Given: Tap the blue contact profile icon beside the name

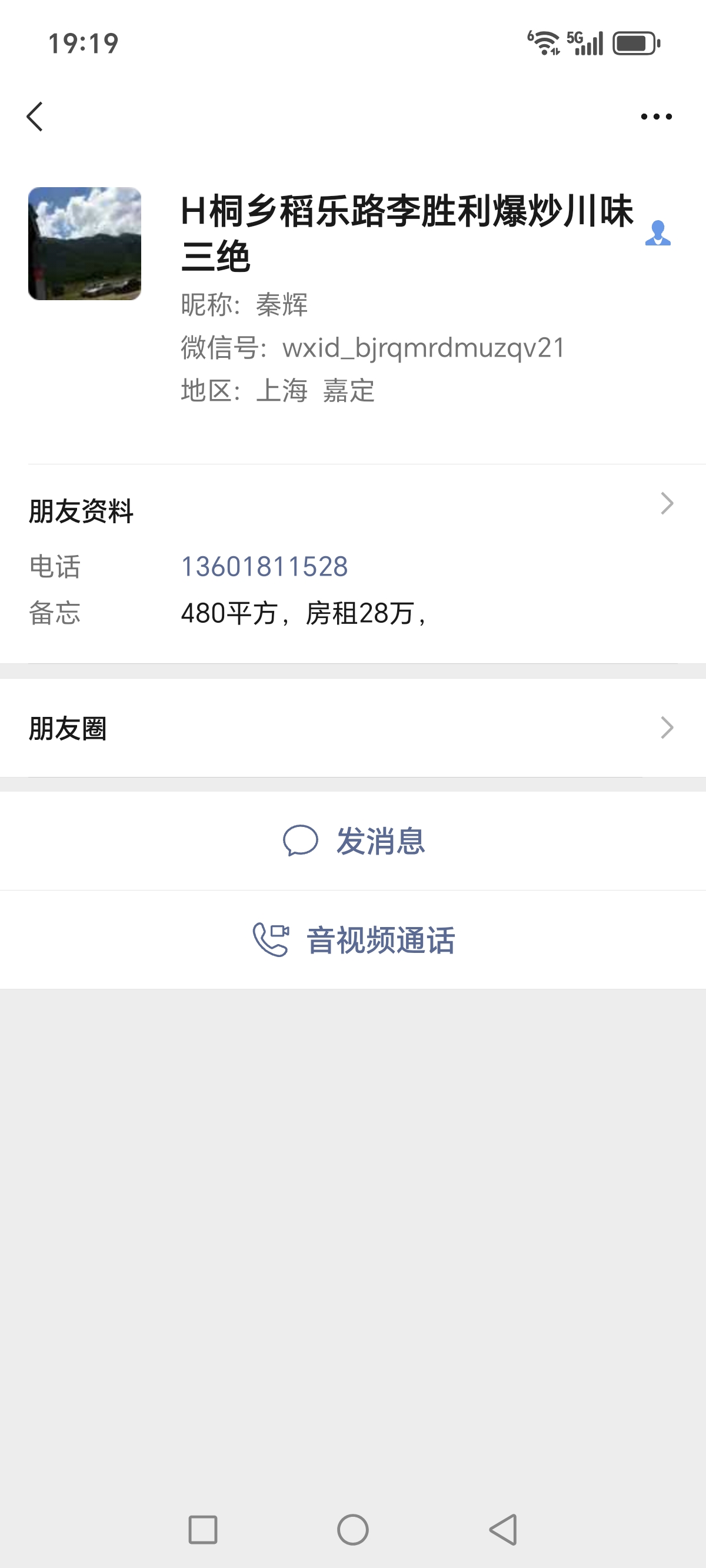Looking at the screenshot, I should (x=658, y=232).
